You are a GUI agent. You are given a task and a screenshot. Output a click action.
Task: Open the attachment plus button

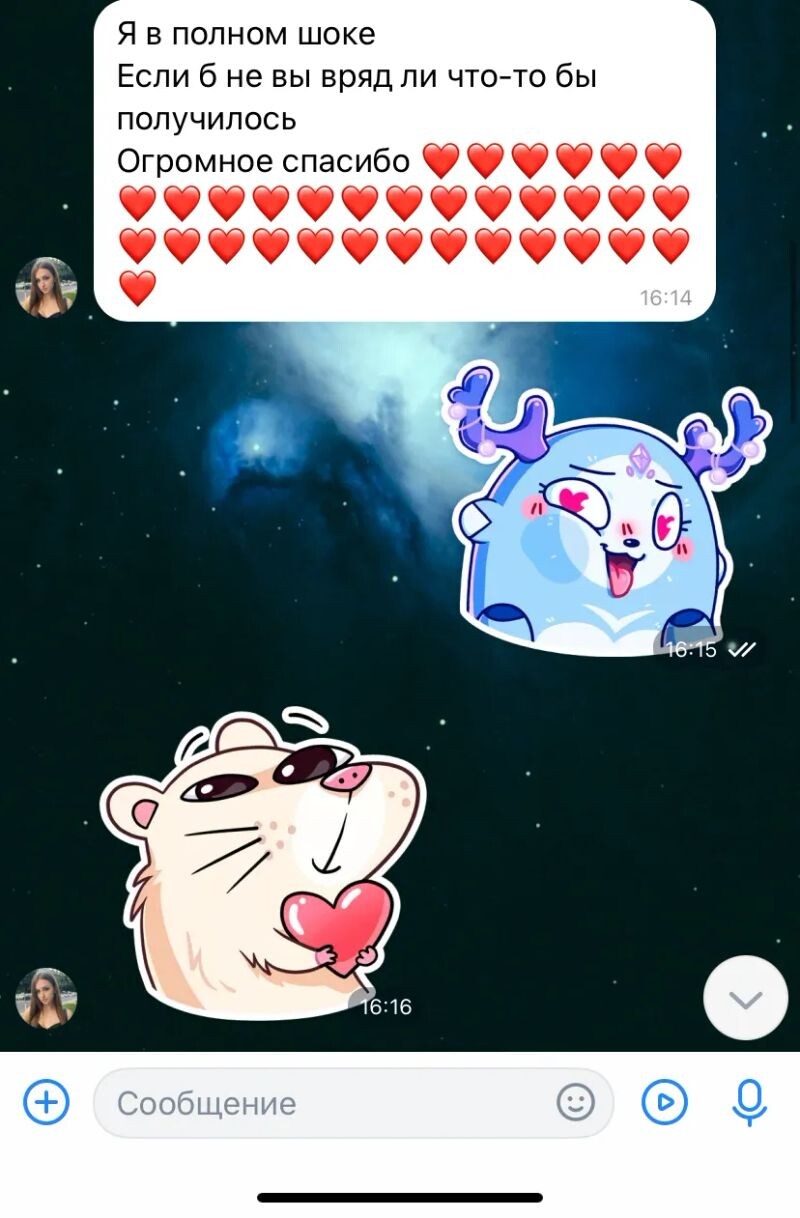[46, 1103]
